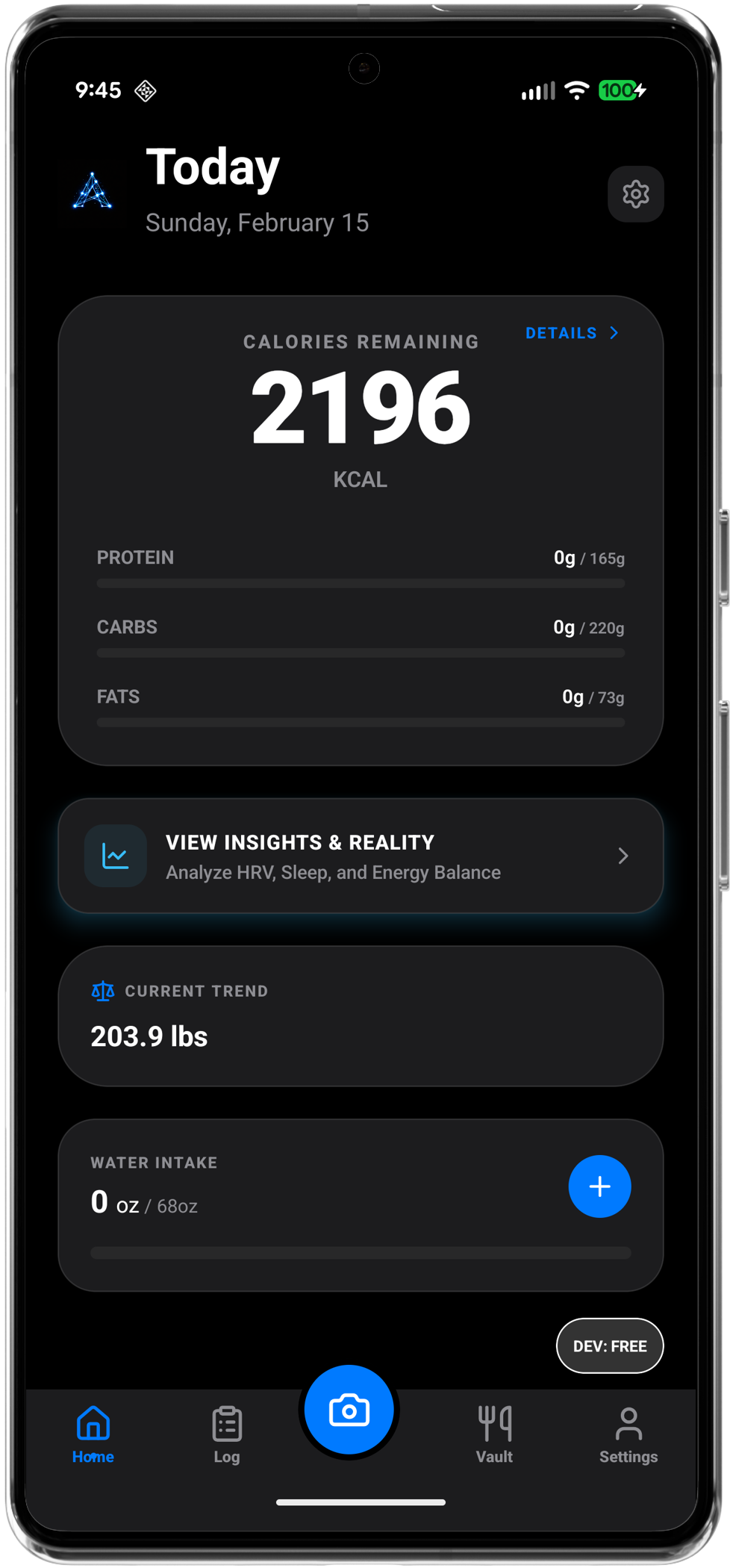Switch to the Log tab

(x=227, y=1434)
